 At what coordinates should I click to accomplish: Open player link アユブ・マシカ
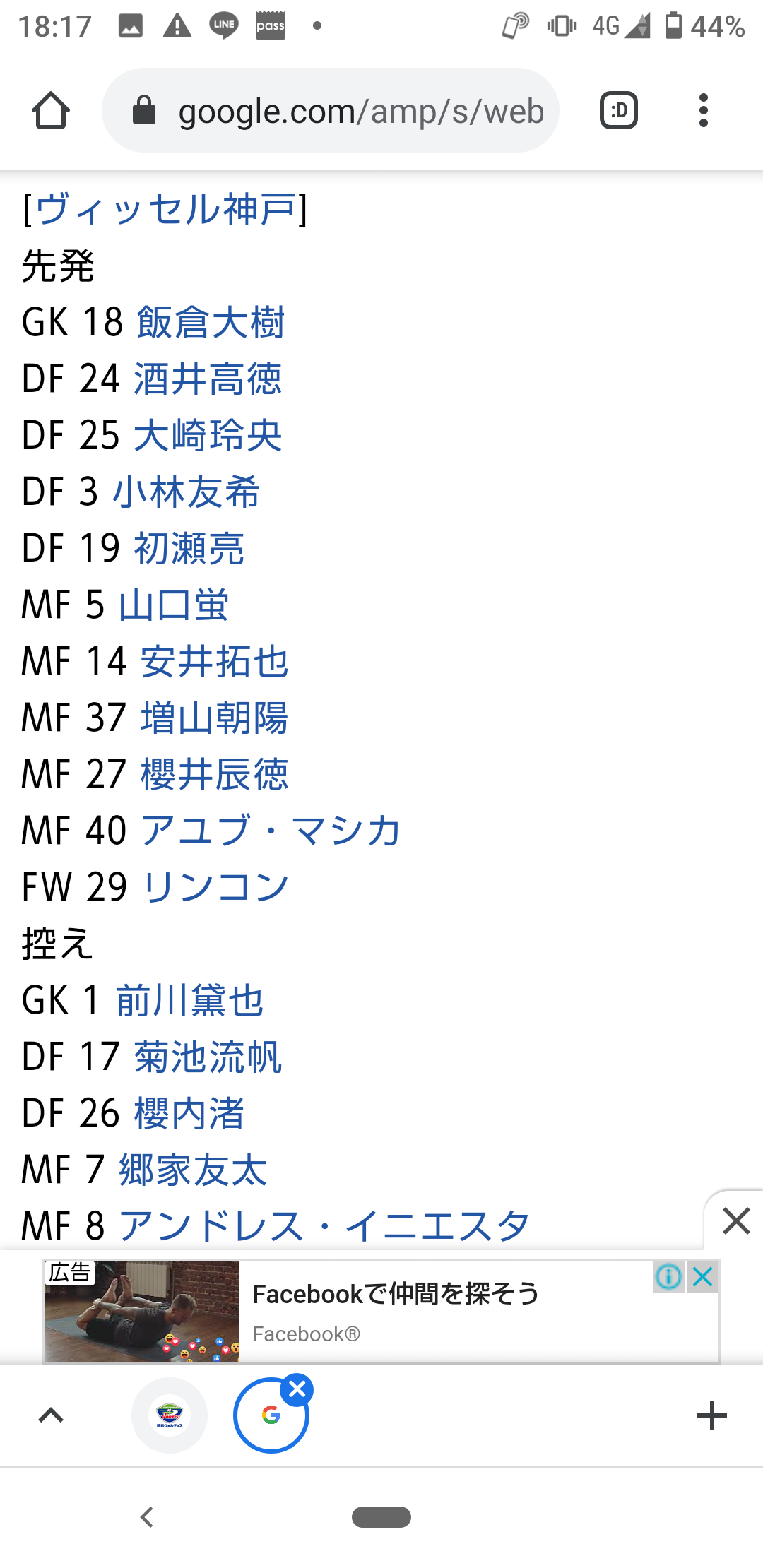coord(271,831)
